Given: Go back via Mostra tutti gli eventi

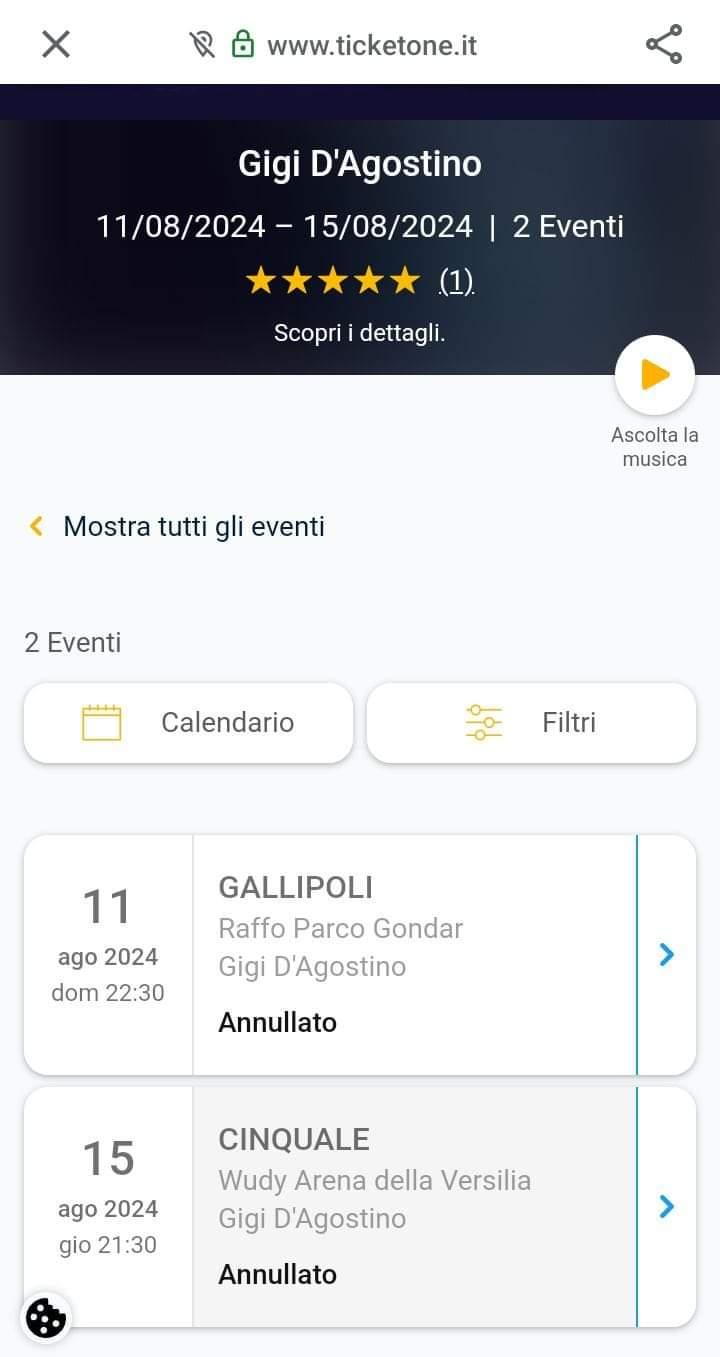Looking at the screenshot, I should pyautogui.click(x=177, y=526).
